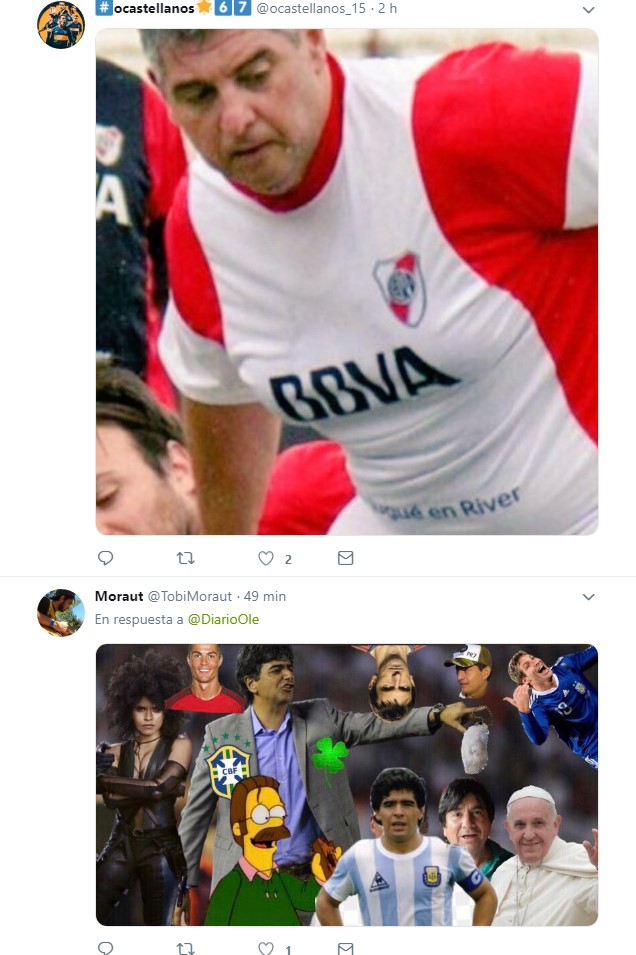
Task: Like ocastellanos tweet with 2 likes
Action: coord(266,558)
